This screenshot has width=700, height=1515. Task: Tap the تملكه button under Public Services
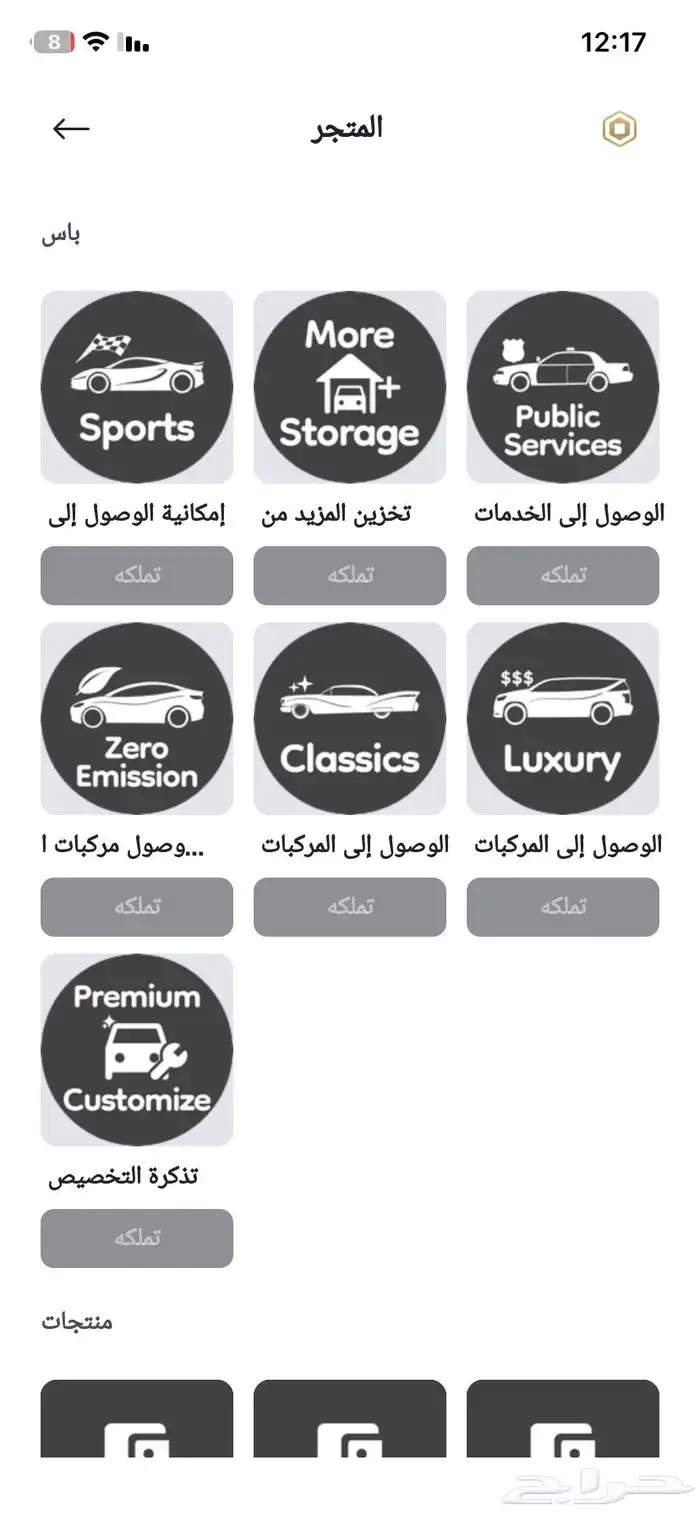563,575
